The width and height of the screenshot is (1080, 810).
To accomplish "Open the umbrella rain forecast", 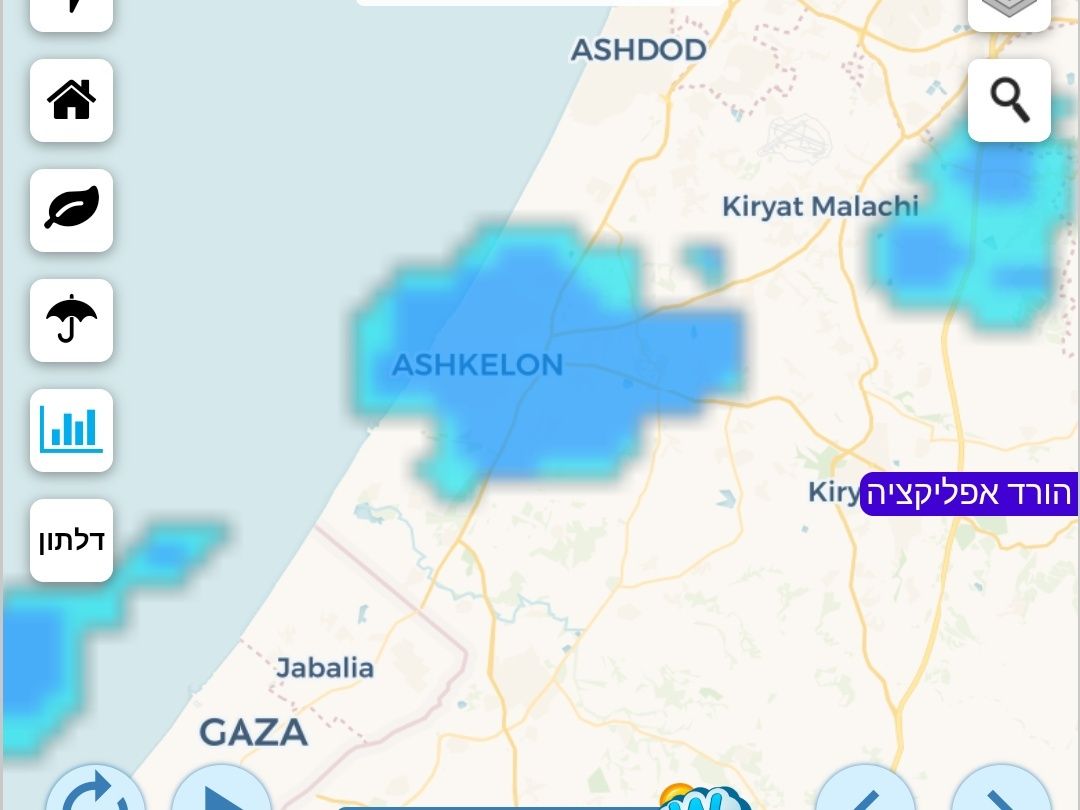I will [x=71, y=320].
